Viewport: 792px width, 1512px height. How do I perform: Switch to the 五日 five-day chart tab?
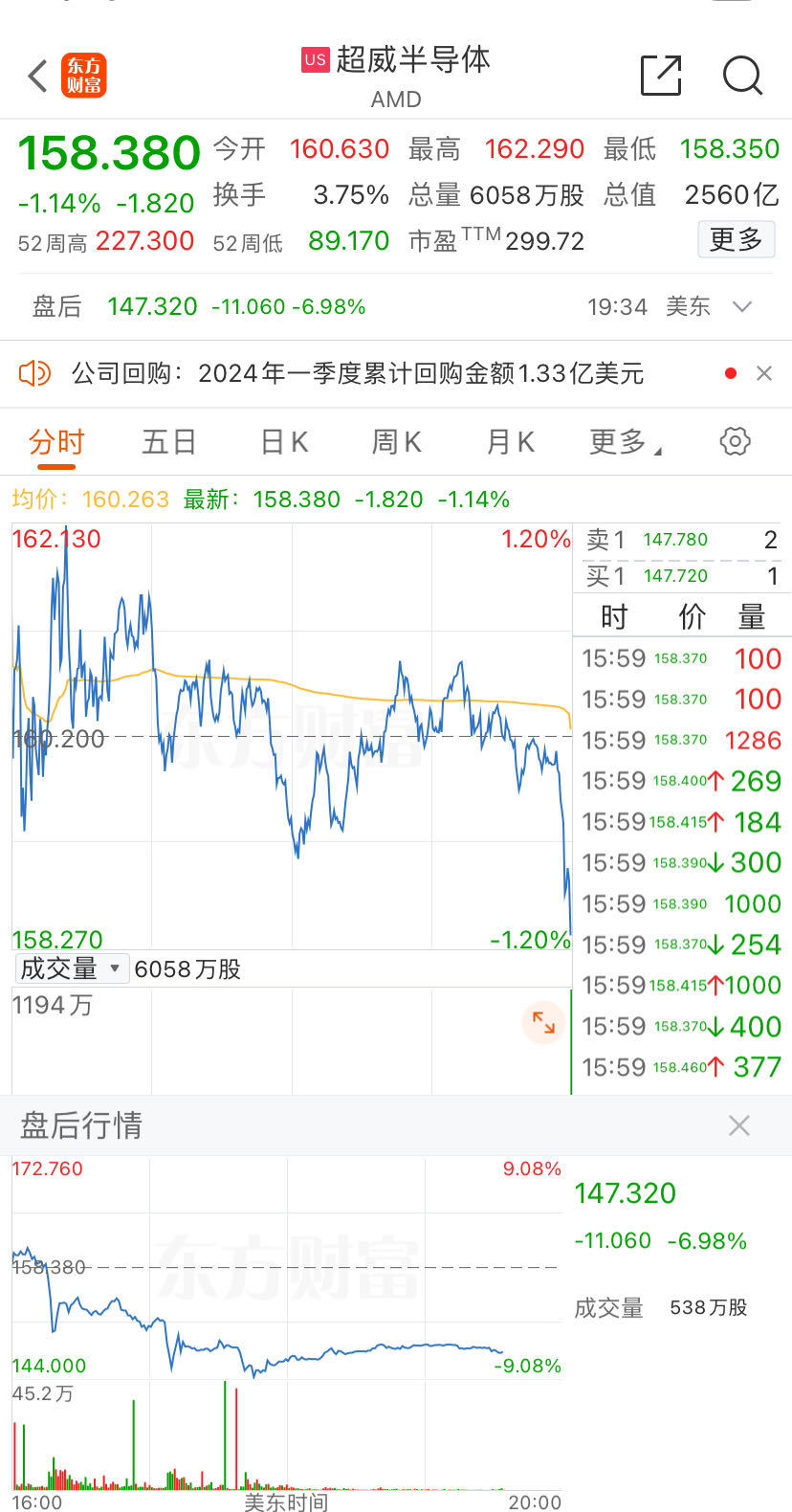point(168,441)
